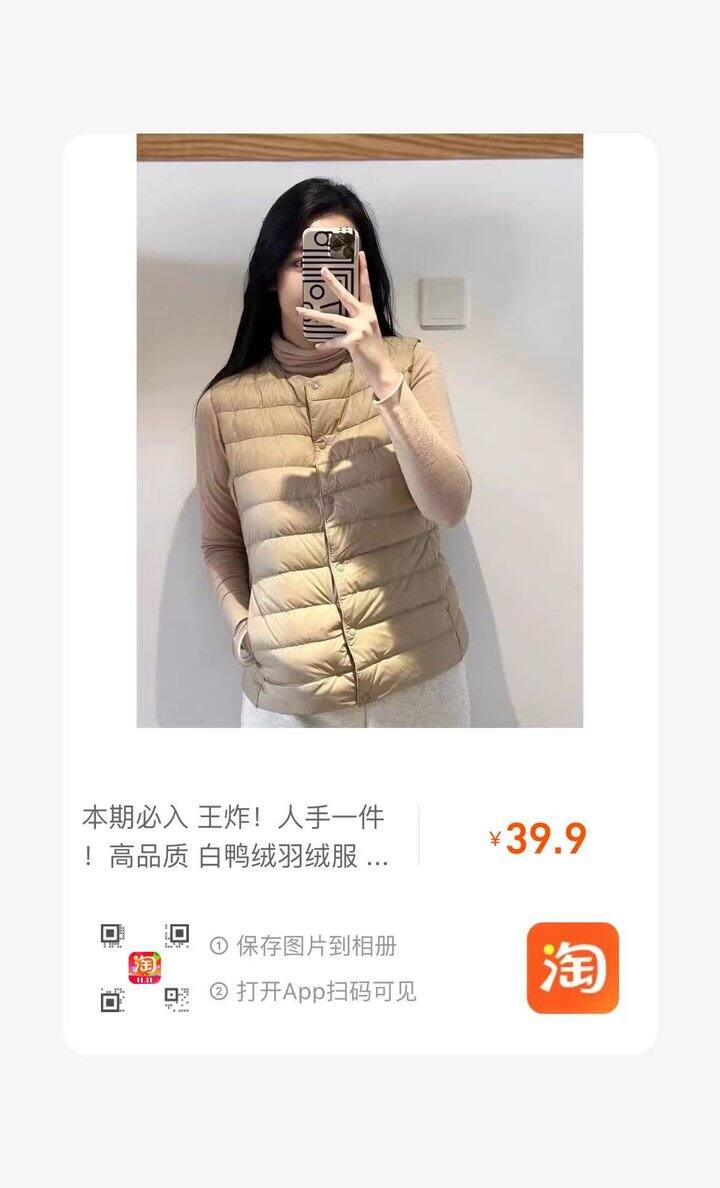Tap the small Taobao 11.11 icon inside the QR code
Screen dimensions: 720x1188
tap(144, 966)
